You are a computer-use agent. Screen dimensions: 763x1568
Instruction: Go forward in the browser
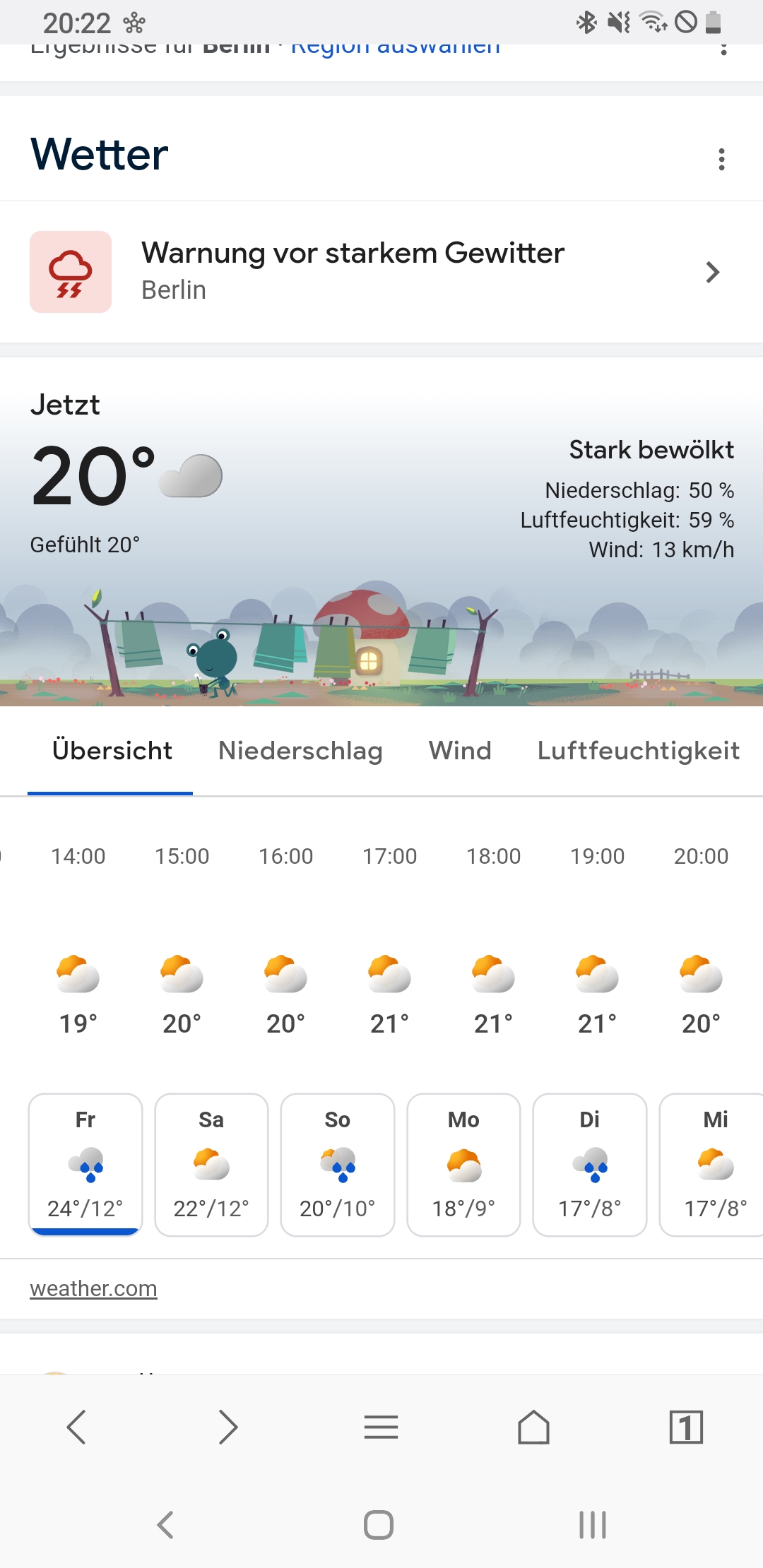pos(228,1427)
